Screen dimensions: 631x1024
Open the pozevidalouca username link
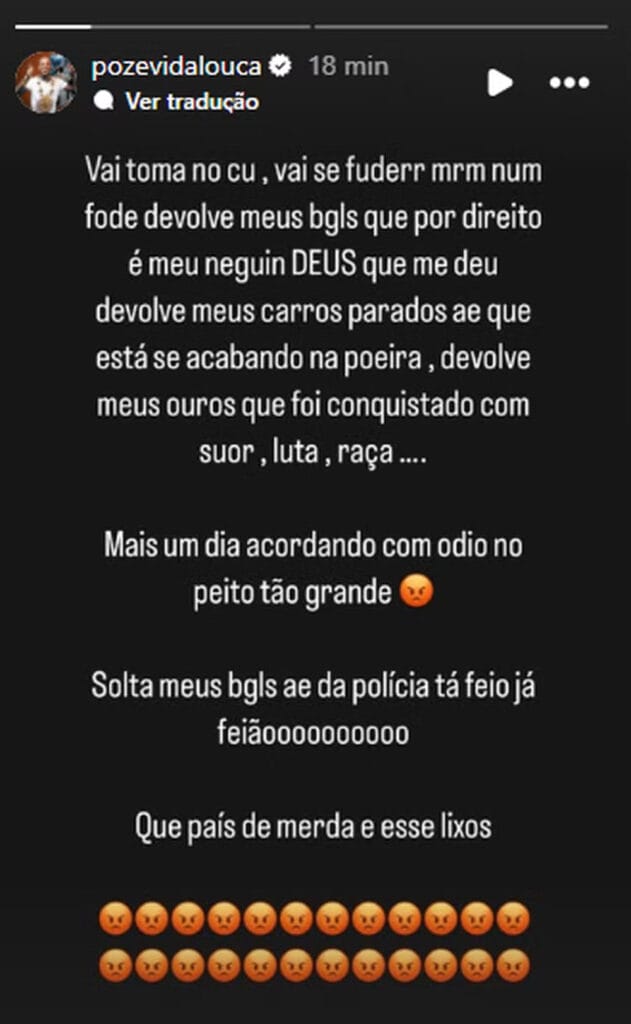click(176, 66)
